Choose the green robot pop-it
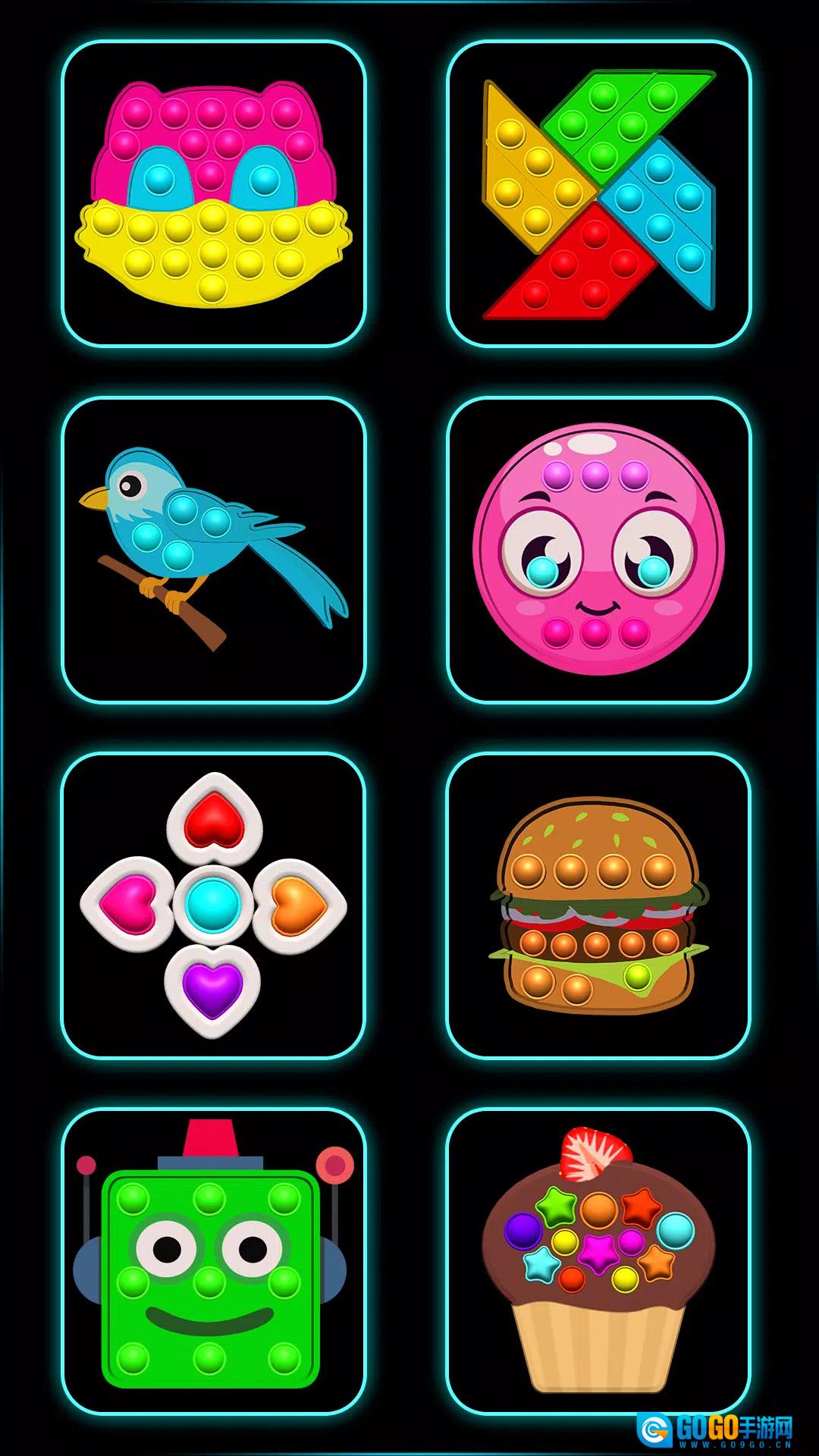 [x=213, y=1261]
